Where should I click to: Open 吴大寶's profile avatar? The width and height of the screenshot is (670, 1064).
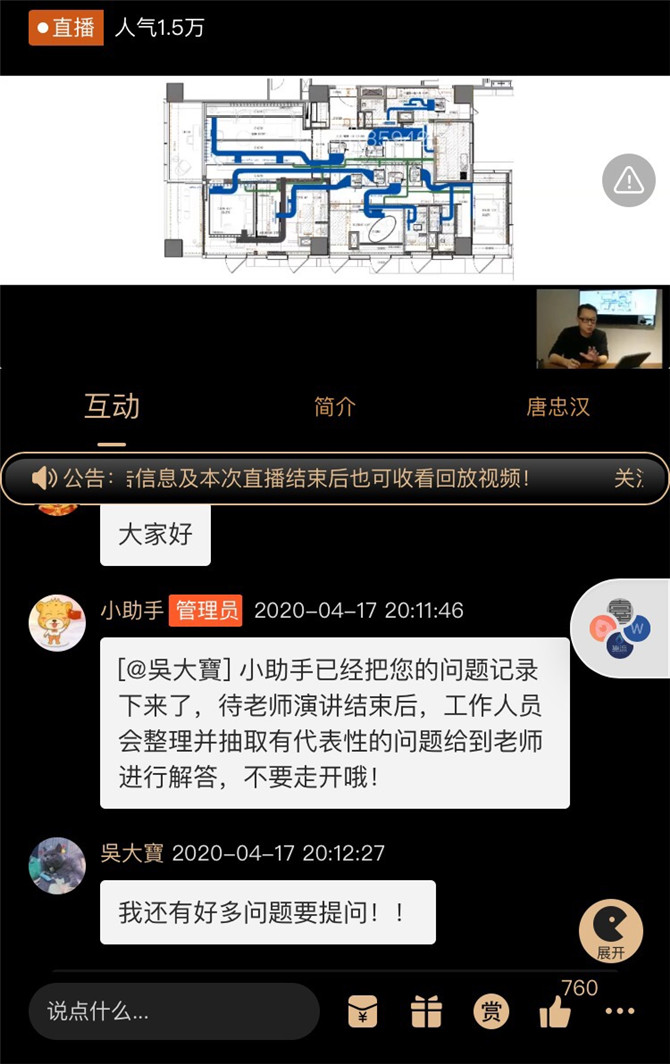57,865
